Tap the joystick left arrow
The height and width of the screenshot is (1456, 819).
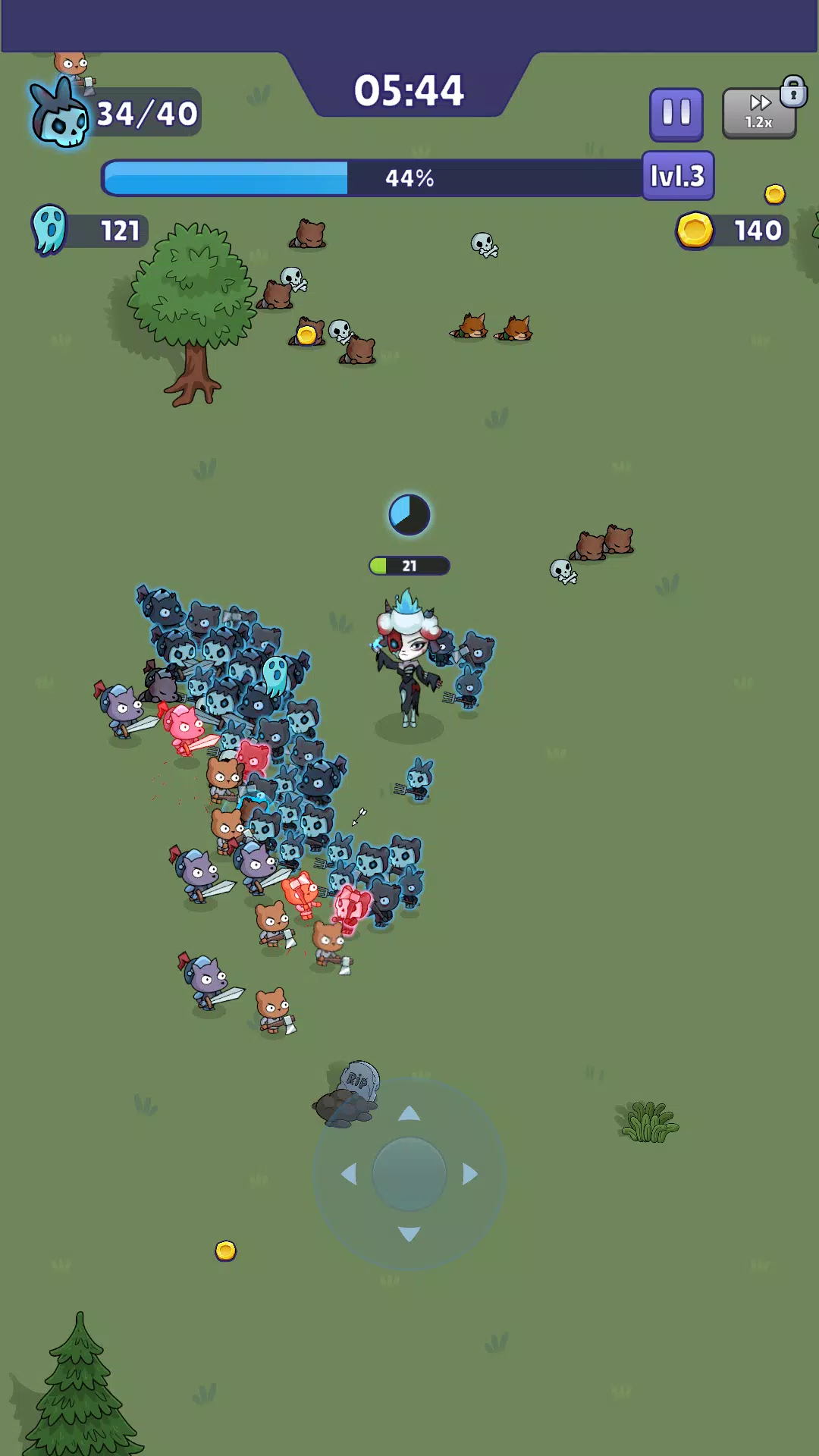[349, 1174]
